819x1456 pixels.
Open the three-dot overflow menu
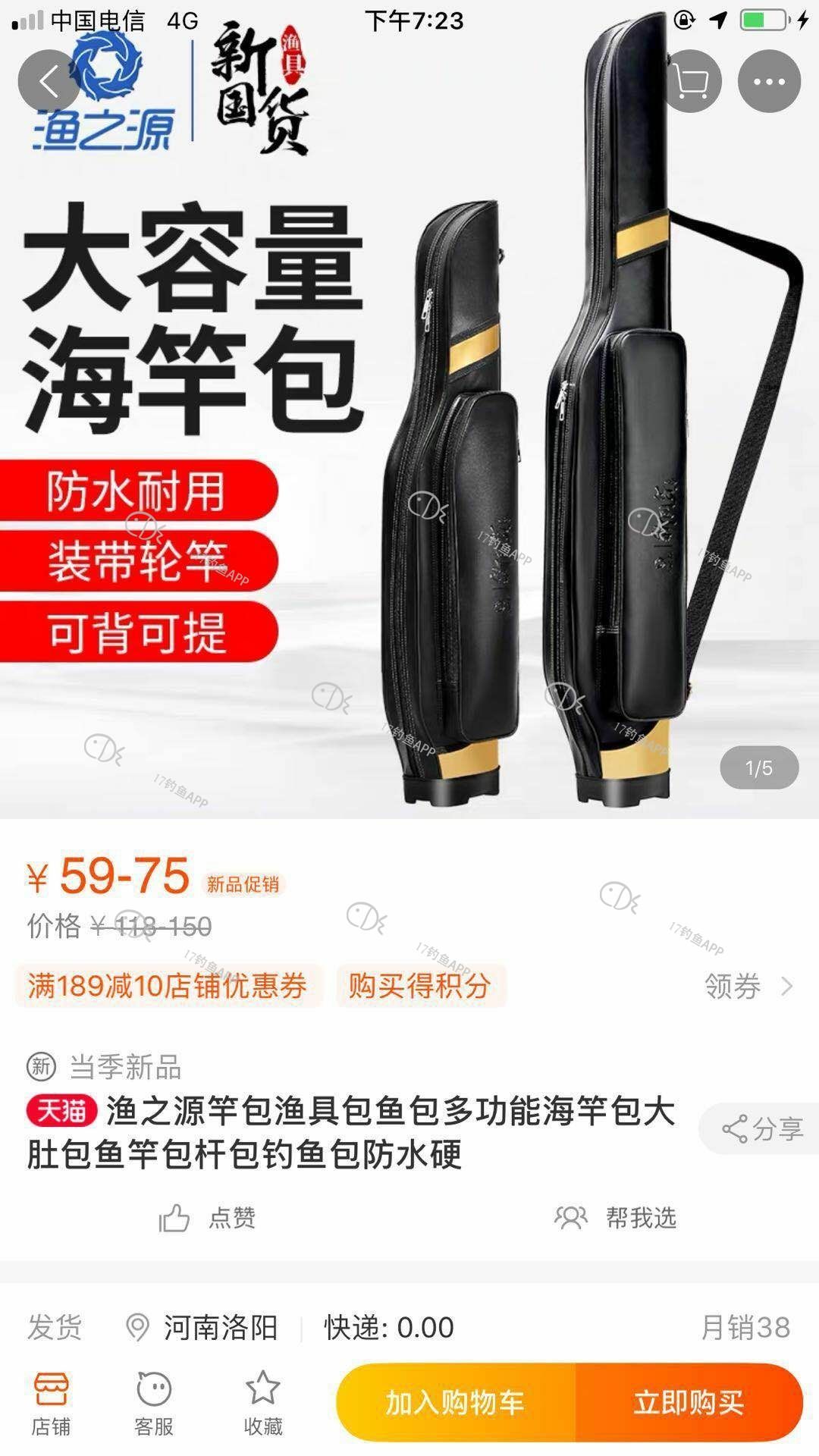(x=769, y=81)
